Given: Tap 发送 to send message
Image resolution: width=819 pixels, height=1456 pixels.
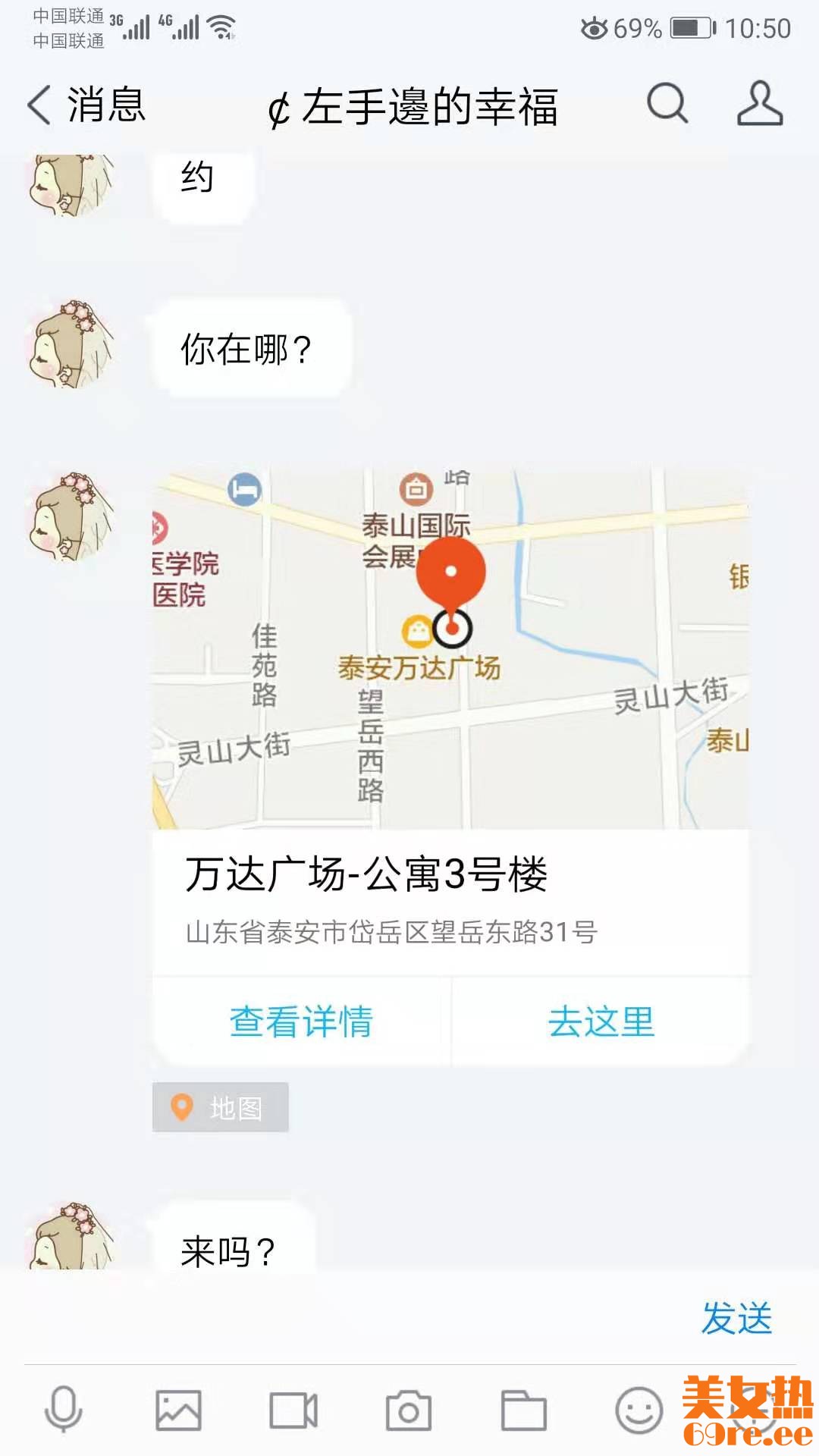Looking at the screenshot, I should [x=736, y=1318].
